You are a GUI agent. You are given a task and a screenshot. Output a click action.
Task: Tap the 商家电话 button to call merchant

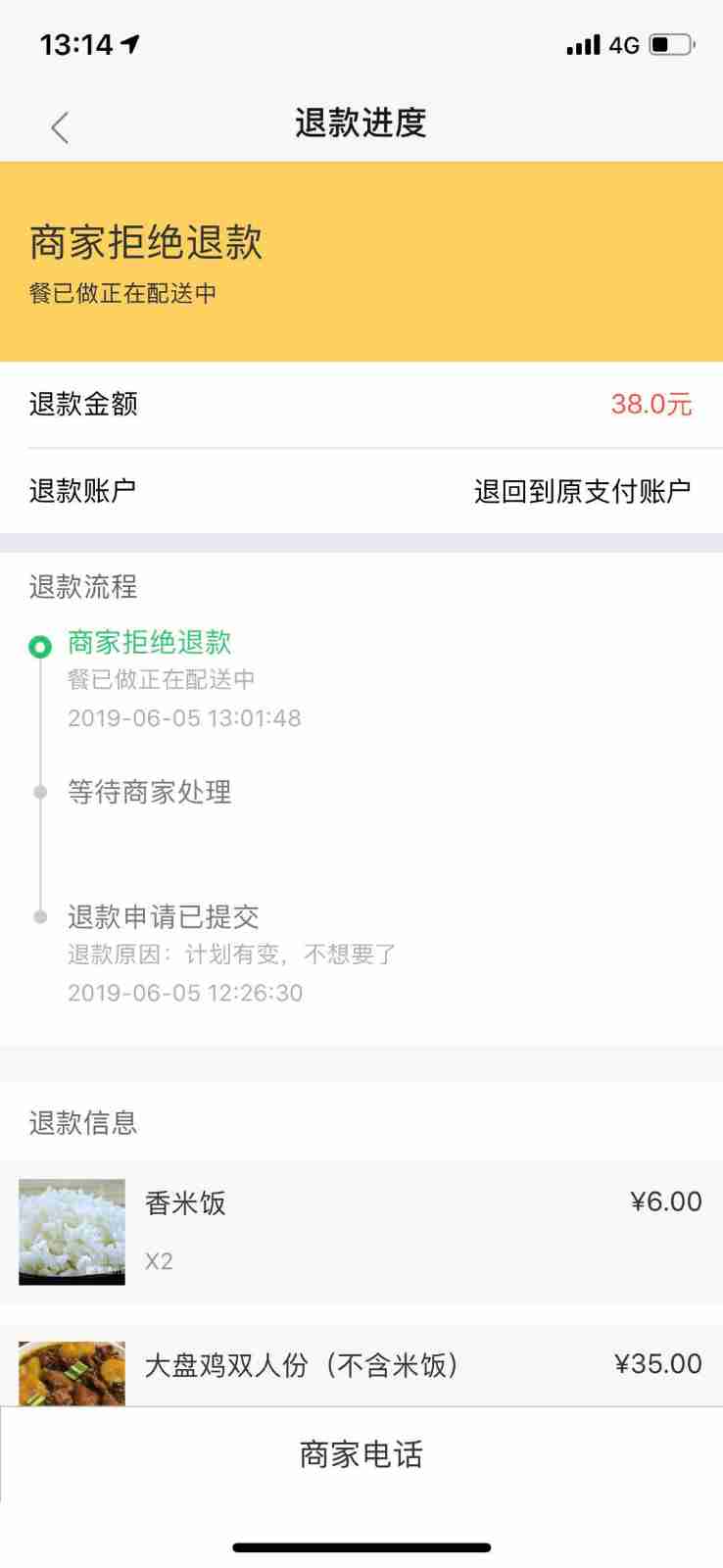(x=361, y=1454)
